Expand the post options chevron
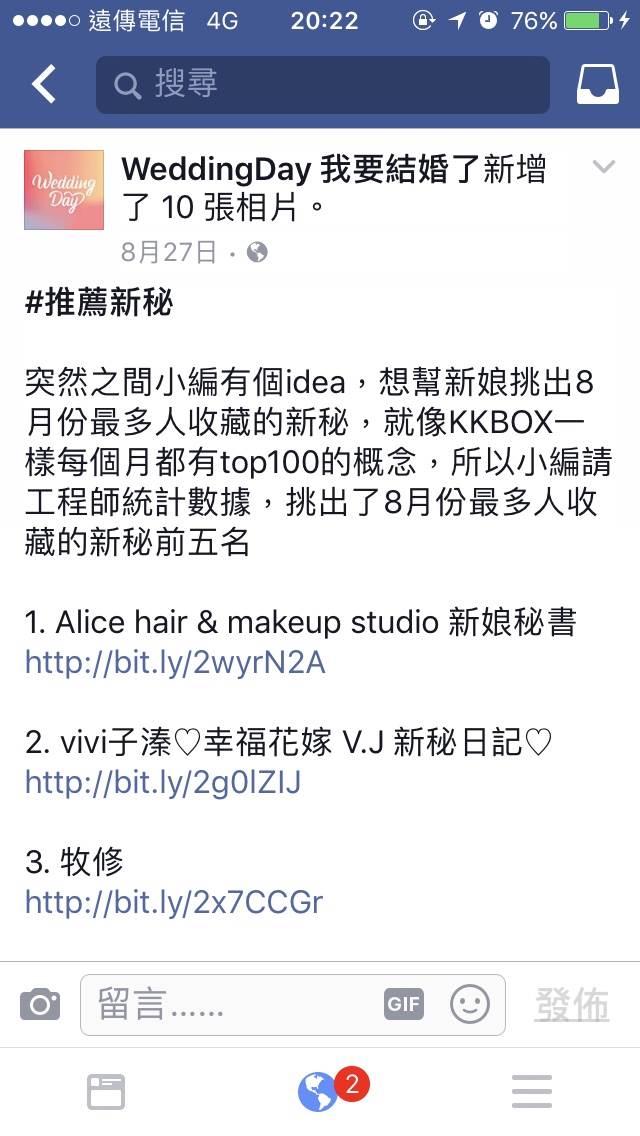The width and height of the screenshot is (640, 1136). 604,167
